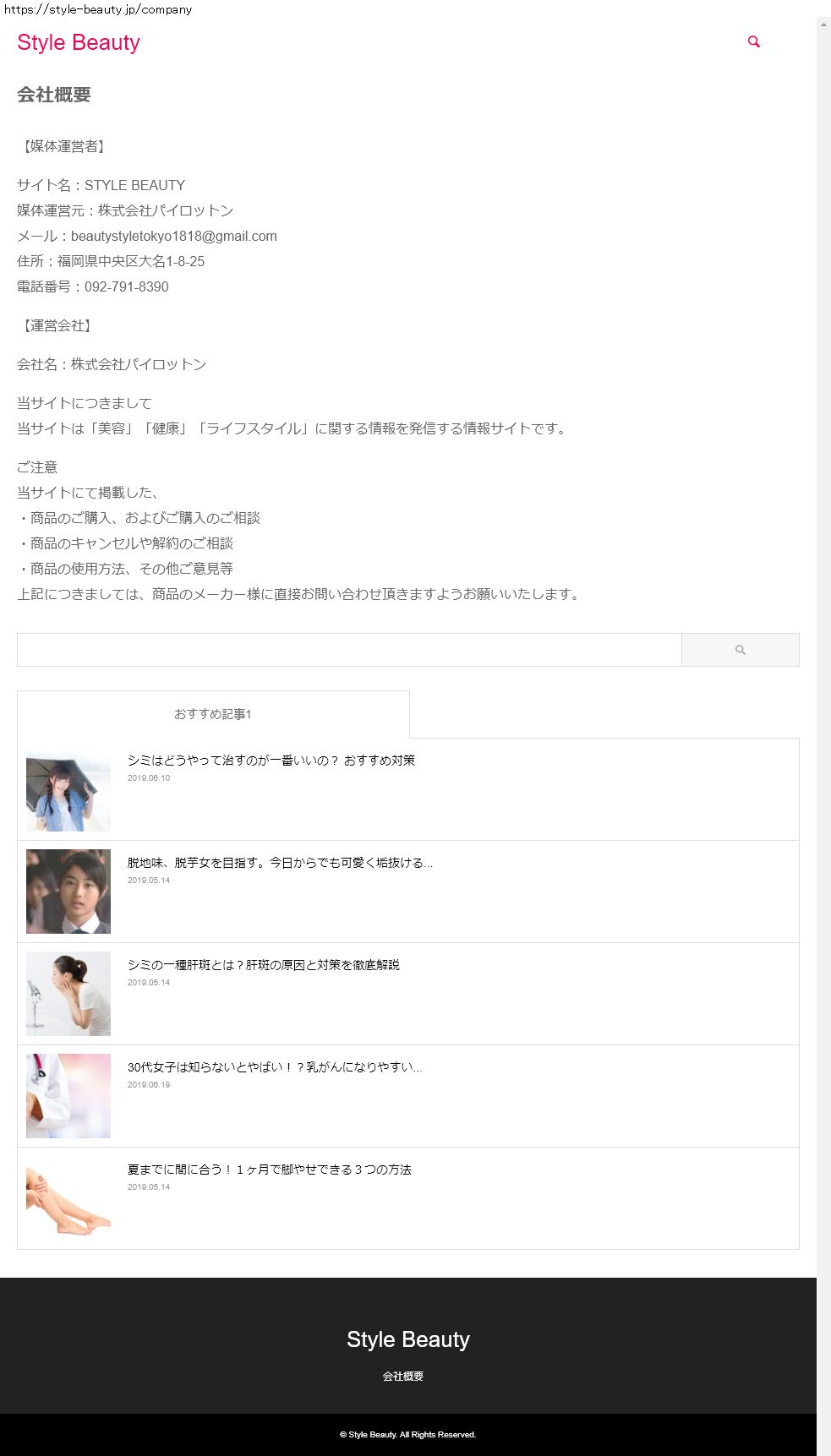Image resolution: width=831 pixels, height=1456 pixels.
Task: Open the footer 会社概要 link
Action: tap(402, 1377)
